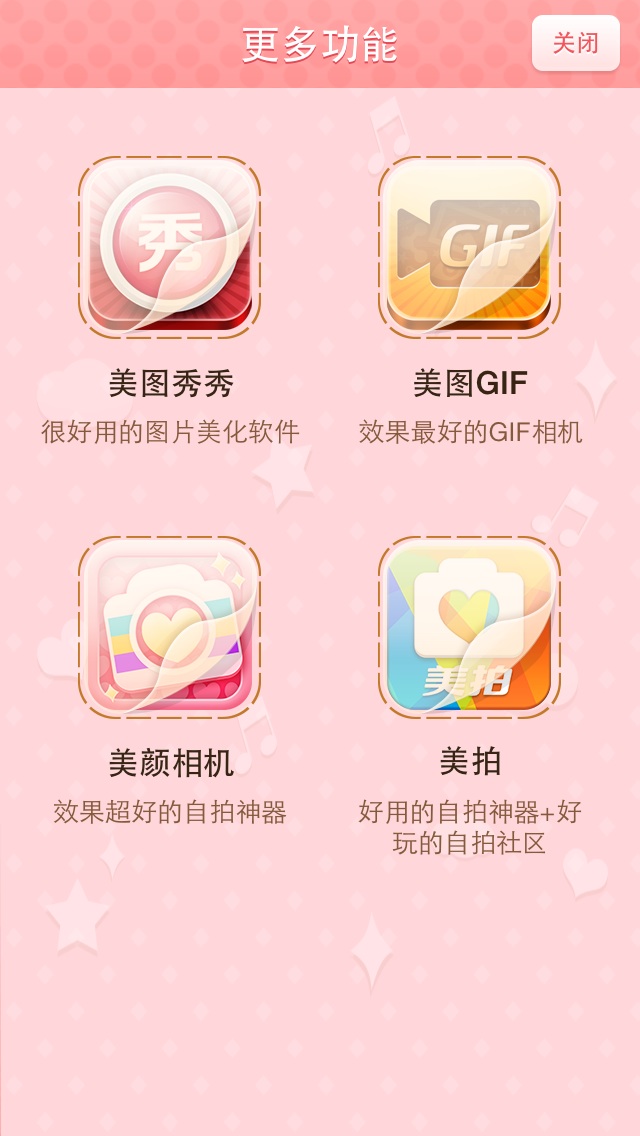Open the 美图秀秀 app icon
640x1136 pixels.
click(x=169, y=247)
